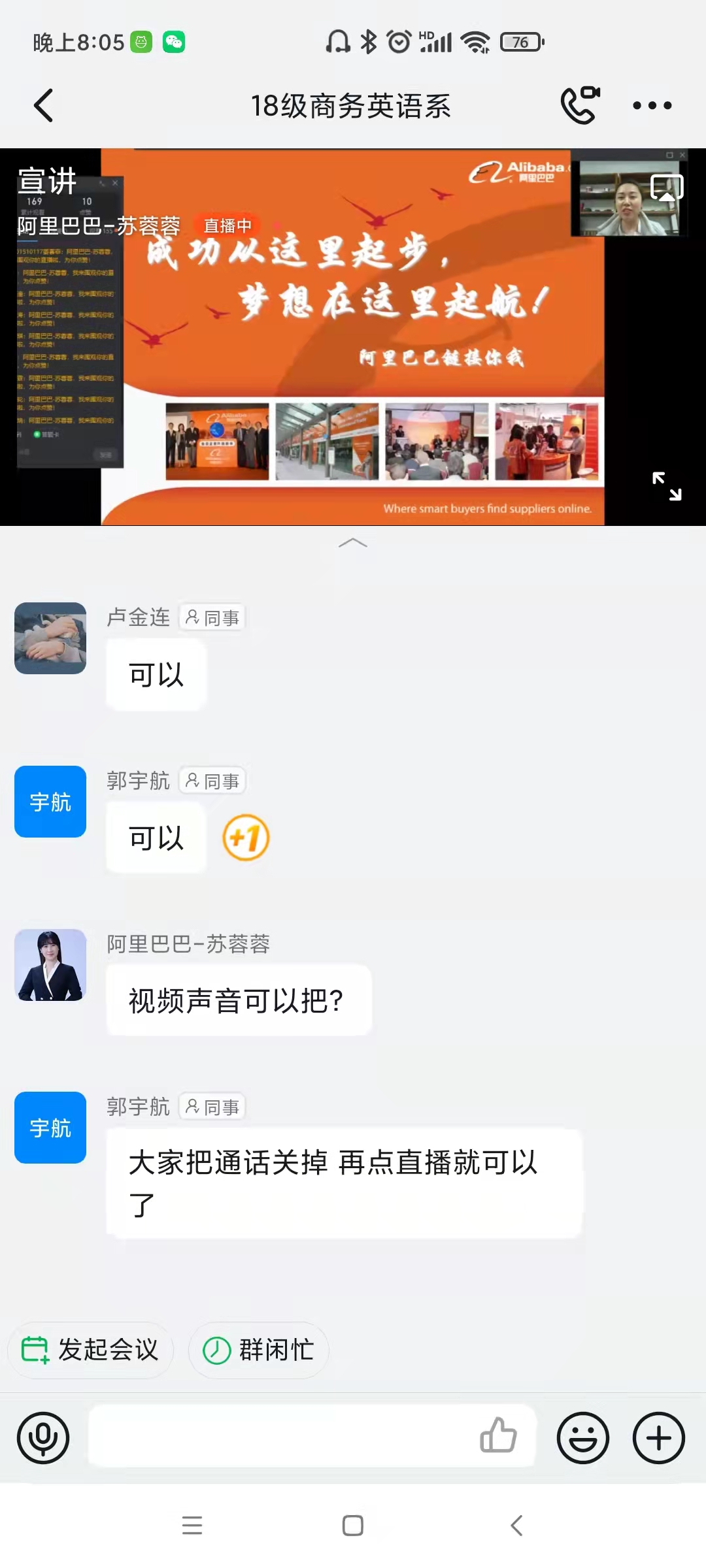This screenshot has height=1568, width=706.
Task: Open the plus attachments menu
Action: (658, 1437)
